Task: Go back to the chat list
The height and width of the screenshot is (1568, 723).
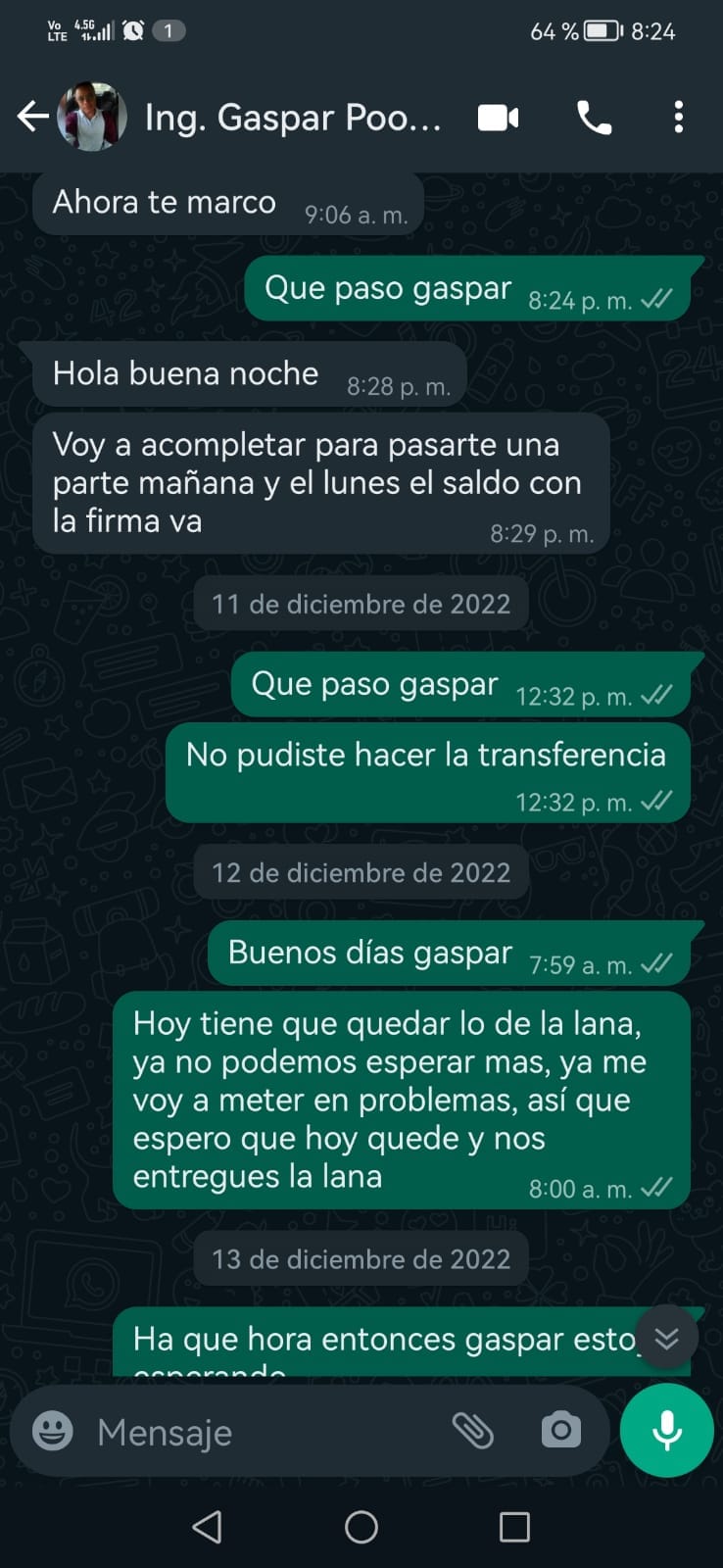Action: pyautogui.click(x=32, y=118)
